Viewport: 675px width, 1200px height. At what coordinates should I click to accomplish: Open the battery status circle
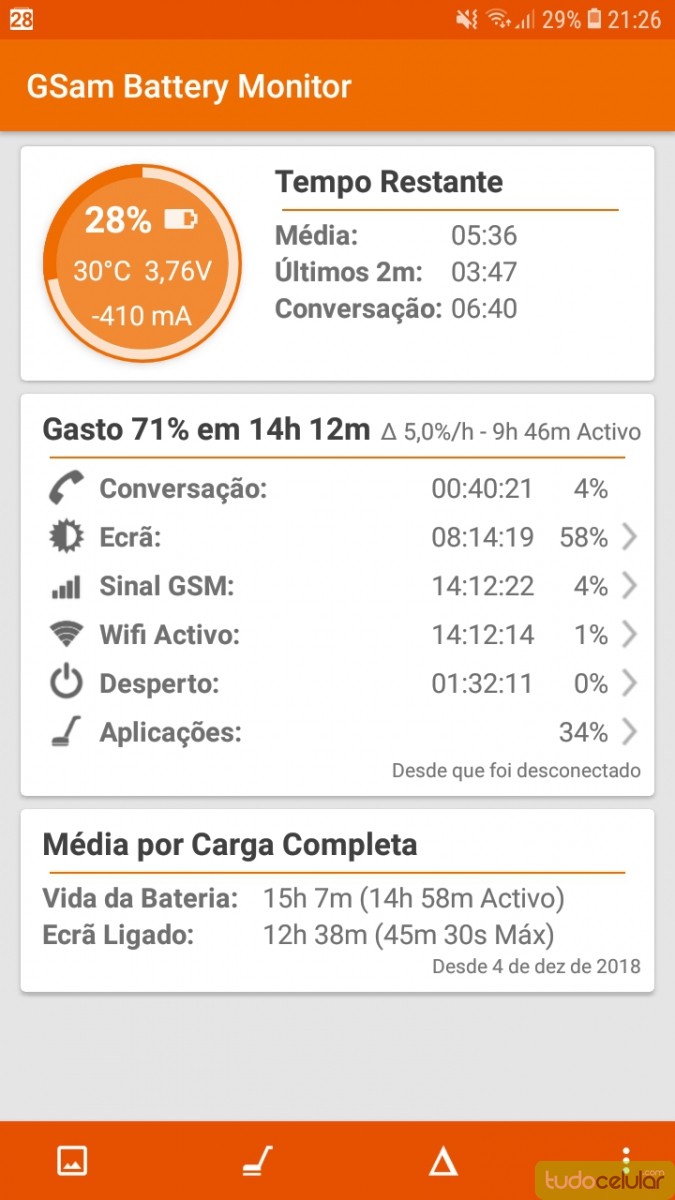click(x=142, y=264)
